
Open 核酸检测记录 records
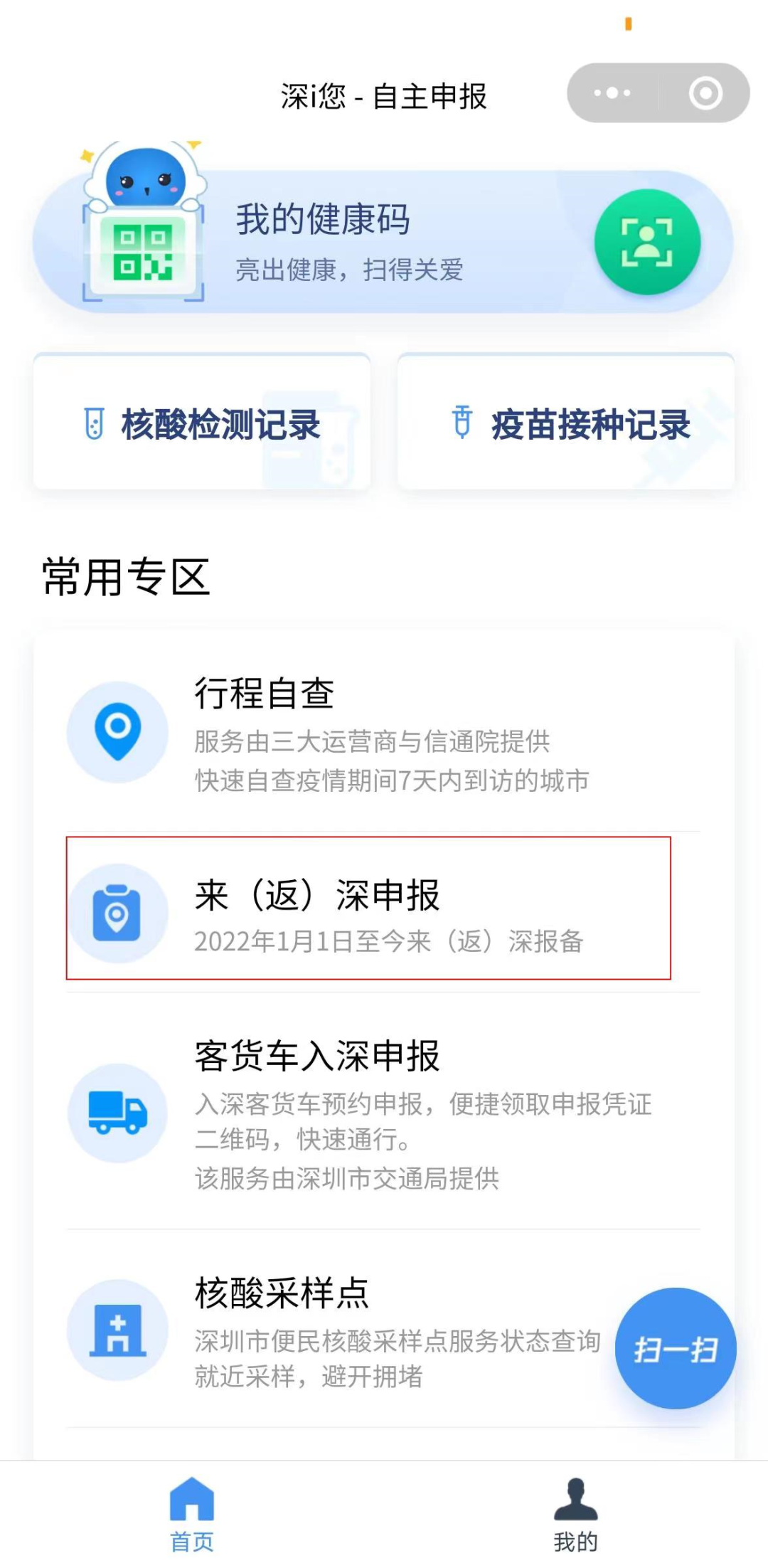click(203, 423)
